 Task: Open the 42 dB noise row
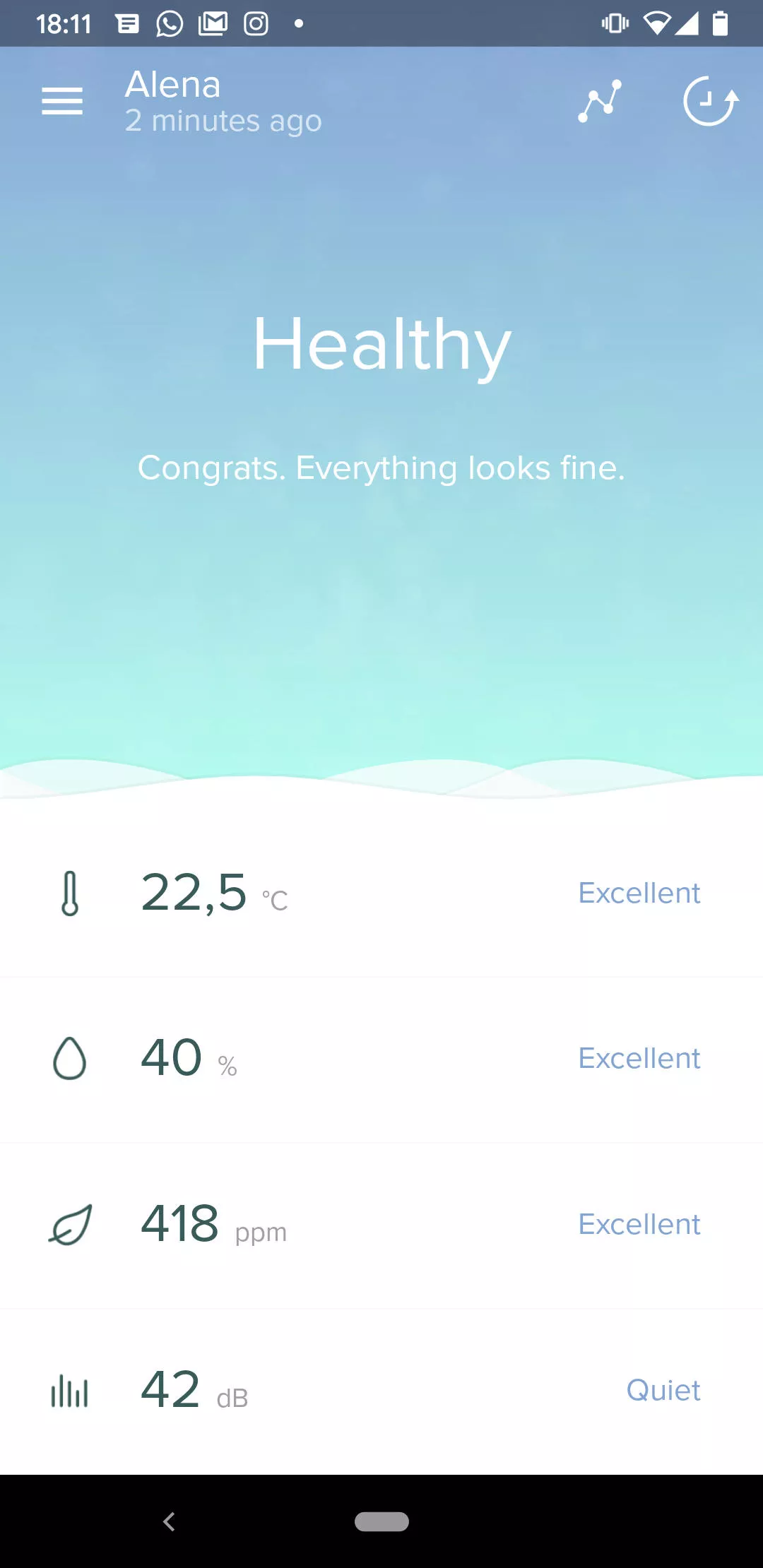pos(381,1391)
